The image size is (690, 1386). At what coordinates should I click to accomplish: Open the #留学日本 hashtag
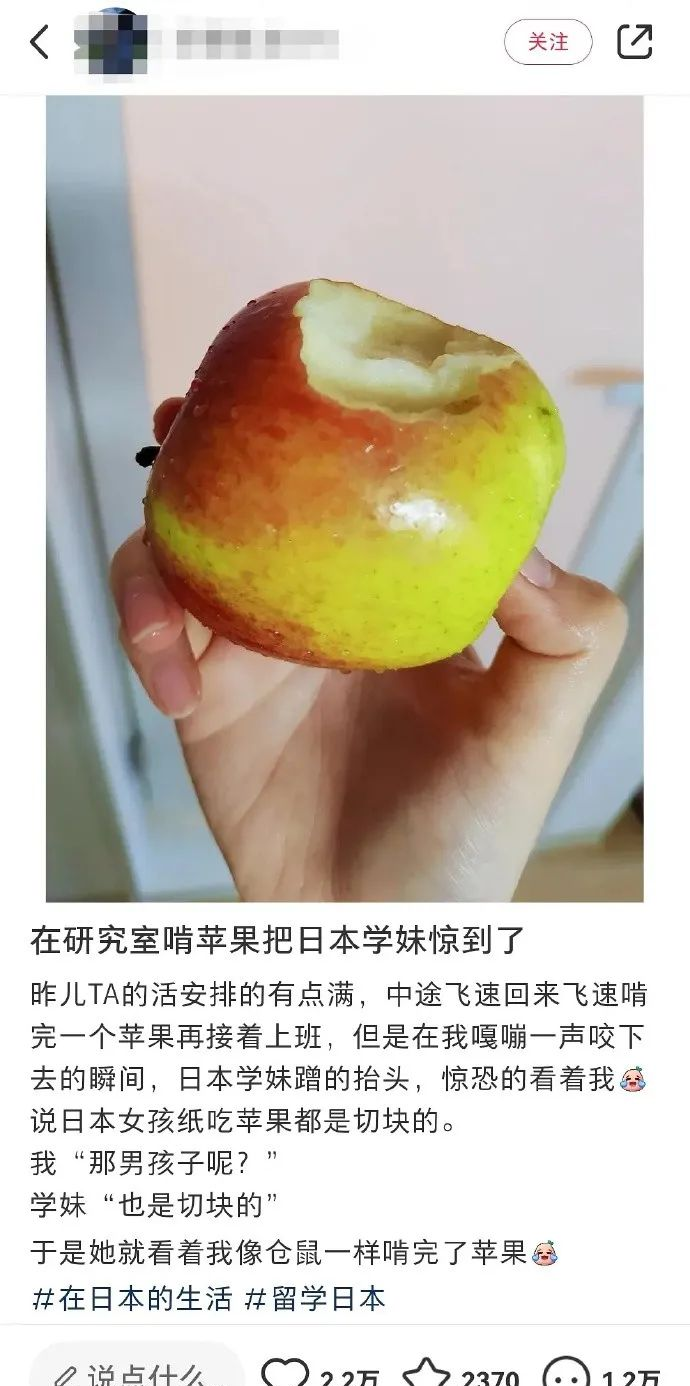(x=316, y=1299)
